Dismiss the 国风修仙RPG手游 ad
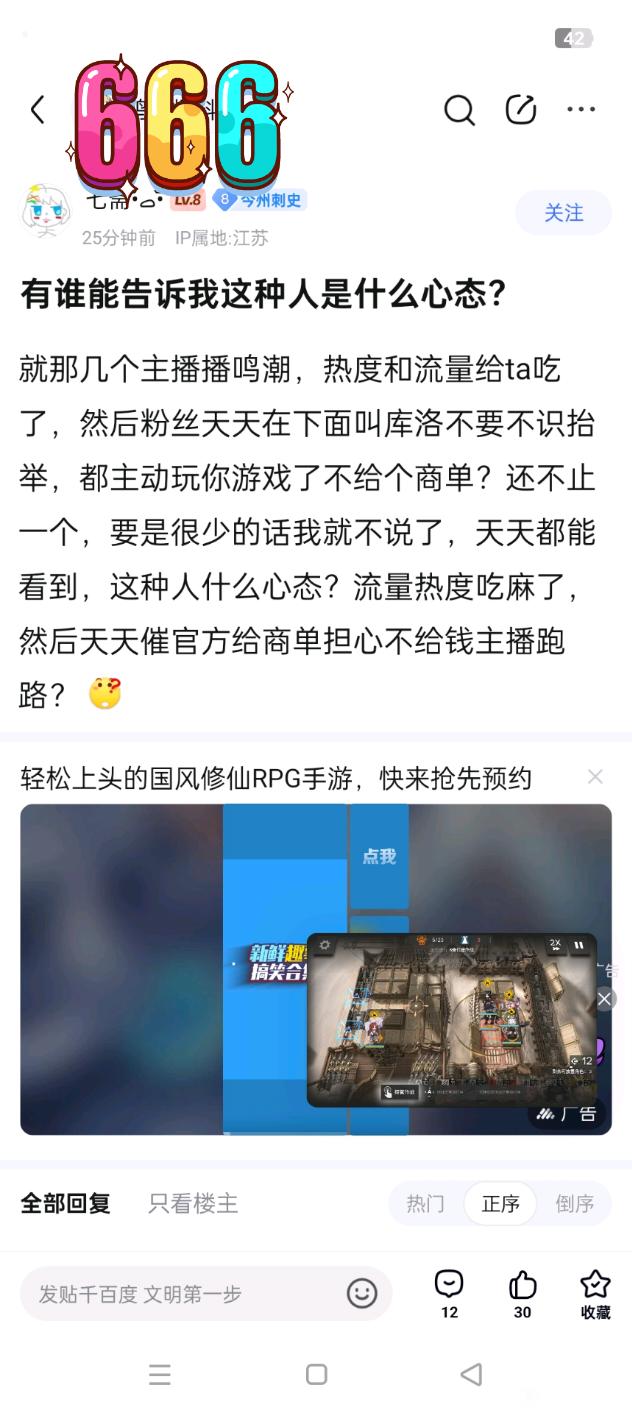Image resolution: width=632 pixels, height=1413 pixels. [x=595, y=777]
